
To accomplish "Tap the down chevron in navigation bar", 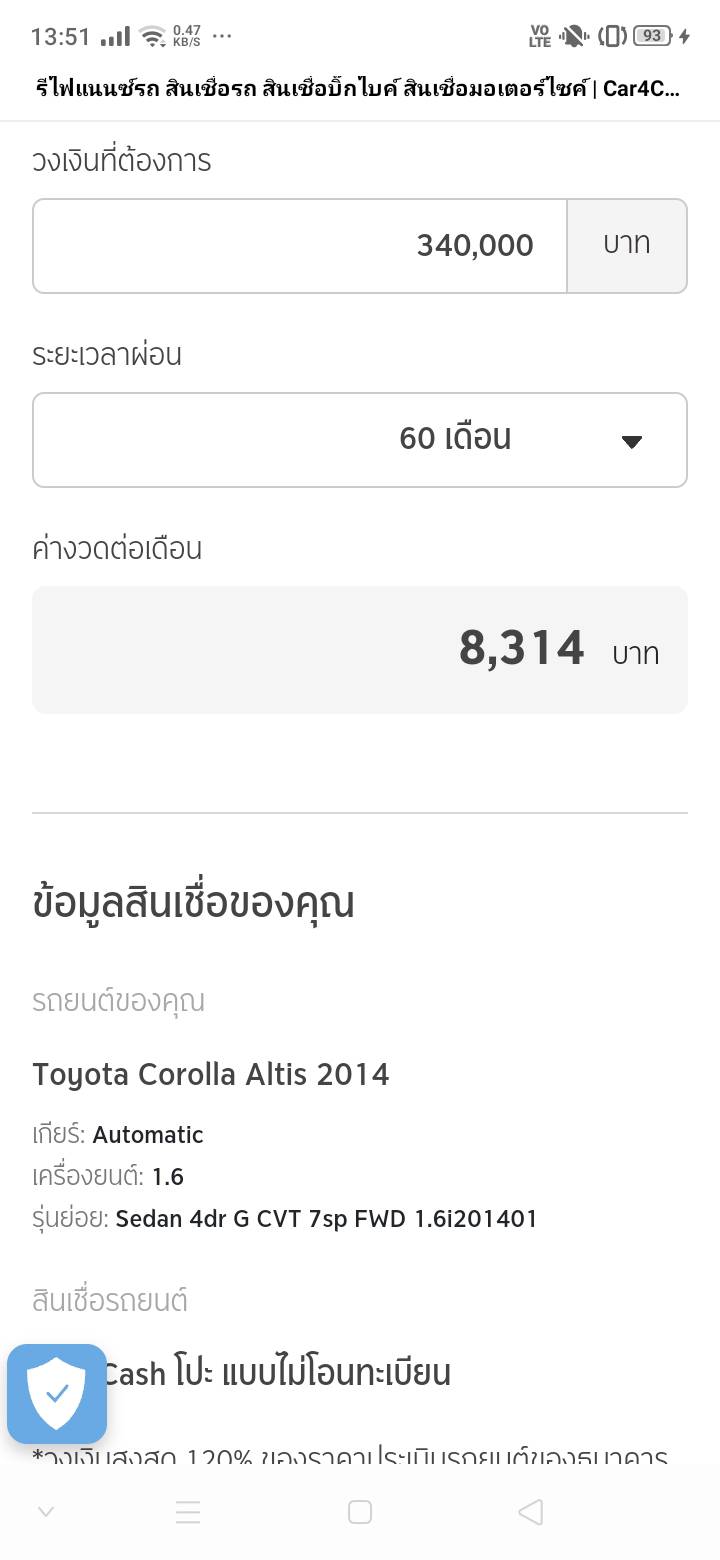I will (x=45, y=1512).
